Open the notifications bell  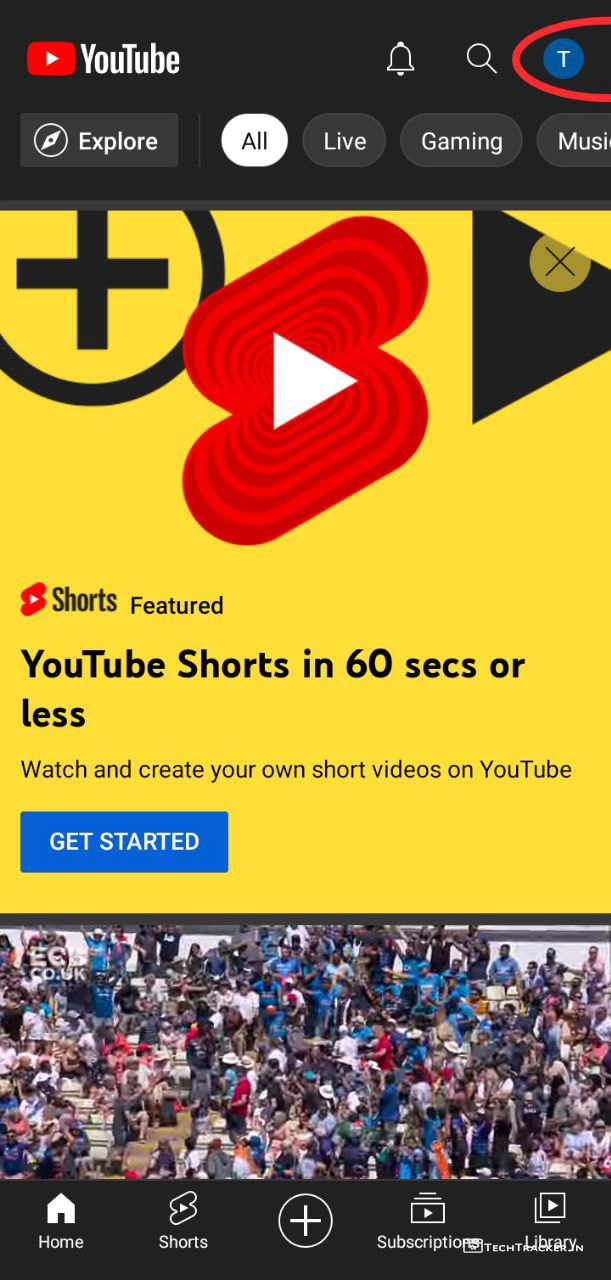click(400, 59)
